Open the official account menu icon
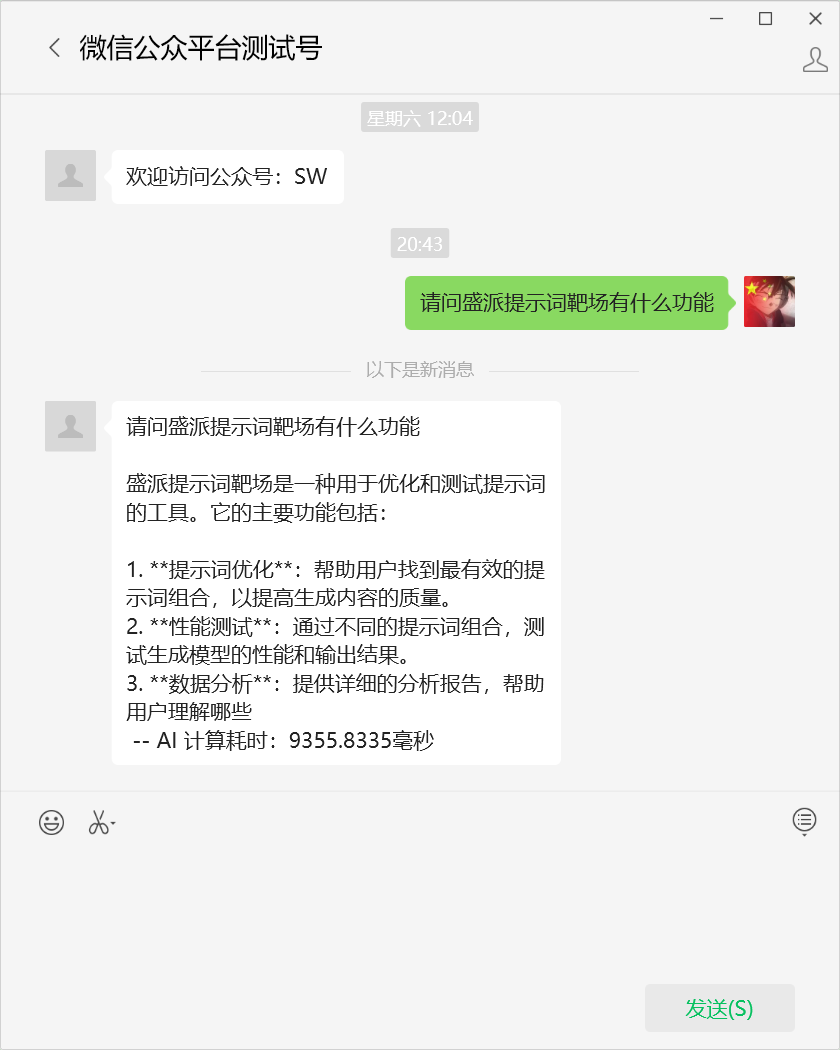 (804, 821)
